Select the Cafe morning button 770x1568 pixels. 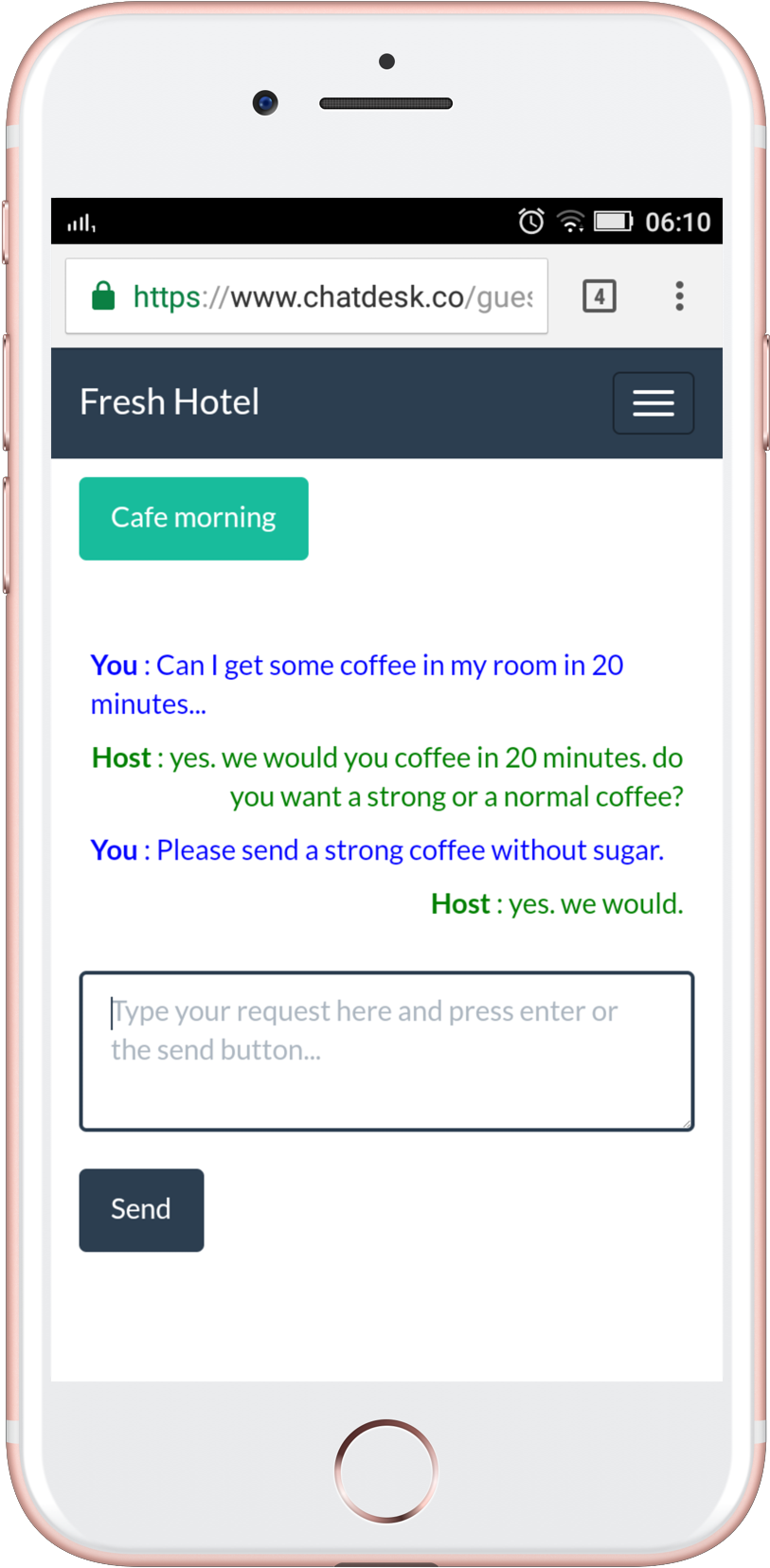[193, 518]
